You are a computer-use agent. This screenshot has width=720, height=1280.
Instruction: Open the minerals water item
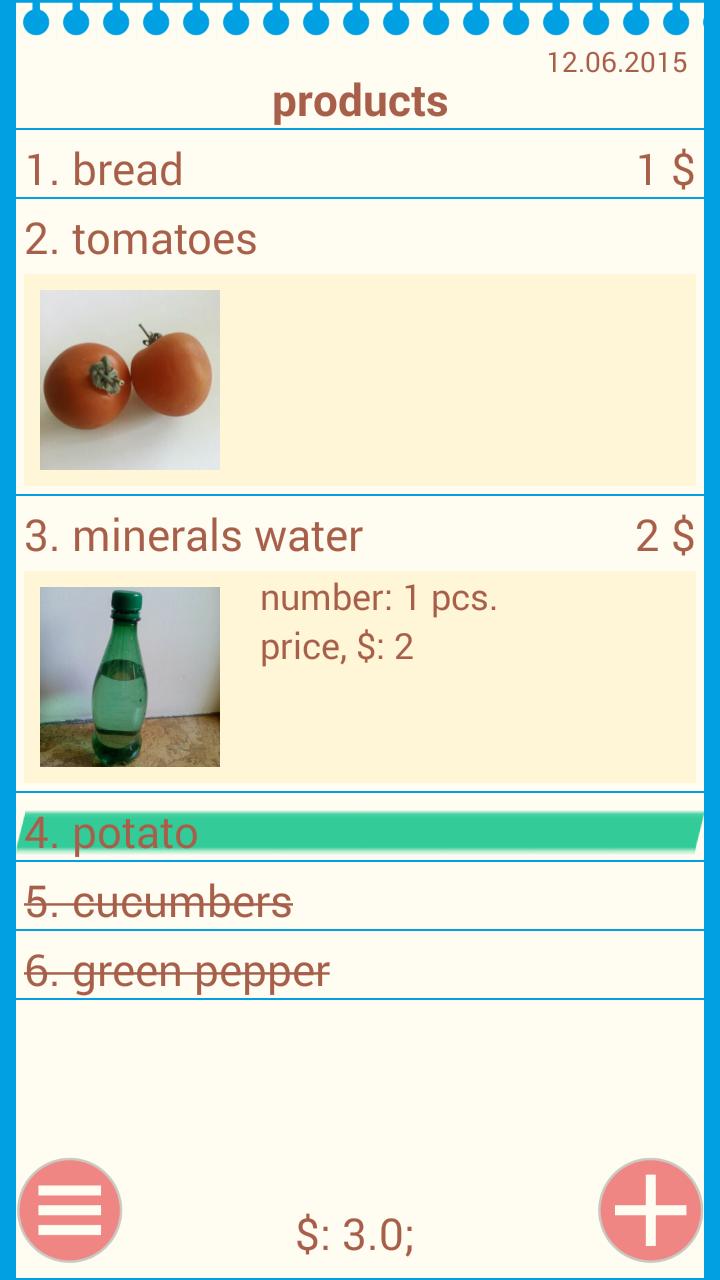click(360, 537)
